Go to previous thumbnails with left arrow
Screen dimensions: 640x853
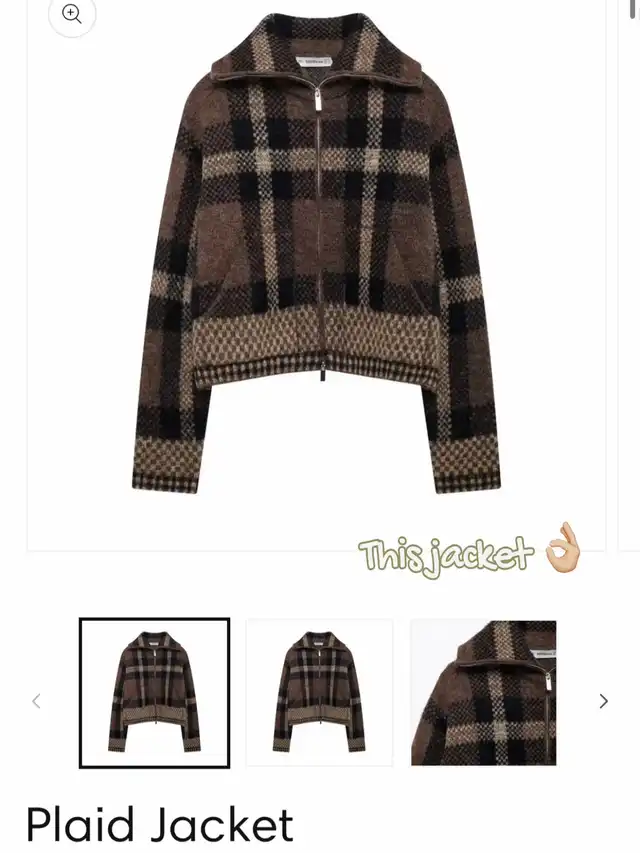(x=36, y=701)
